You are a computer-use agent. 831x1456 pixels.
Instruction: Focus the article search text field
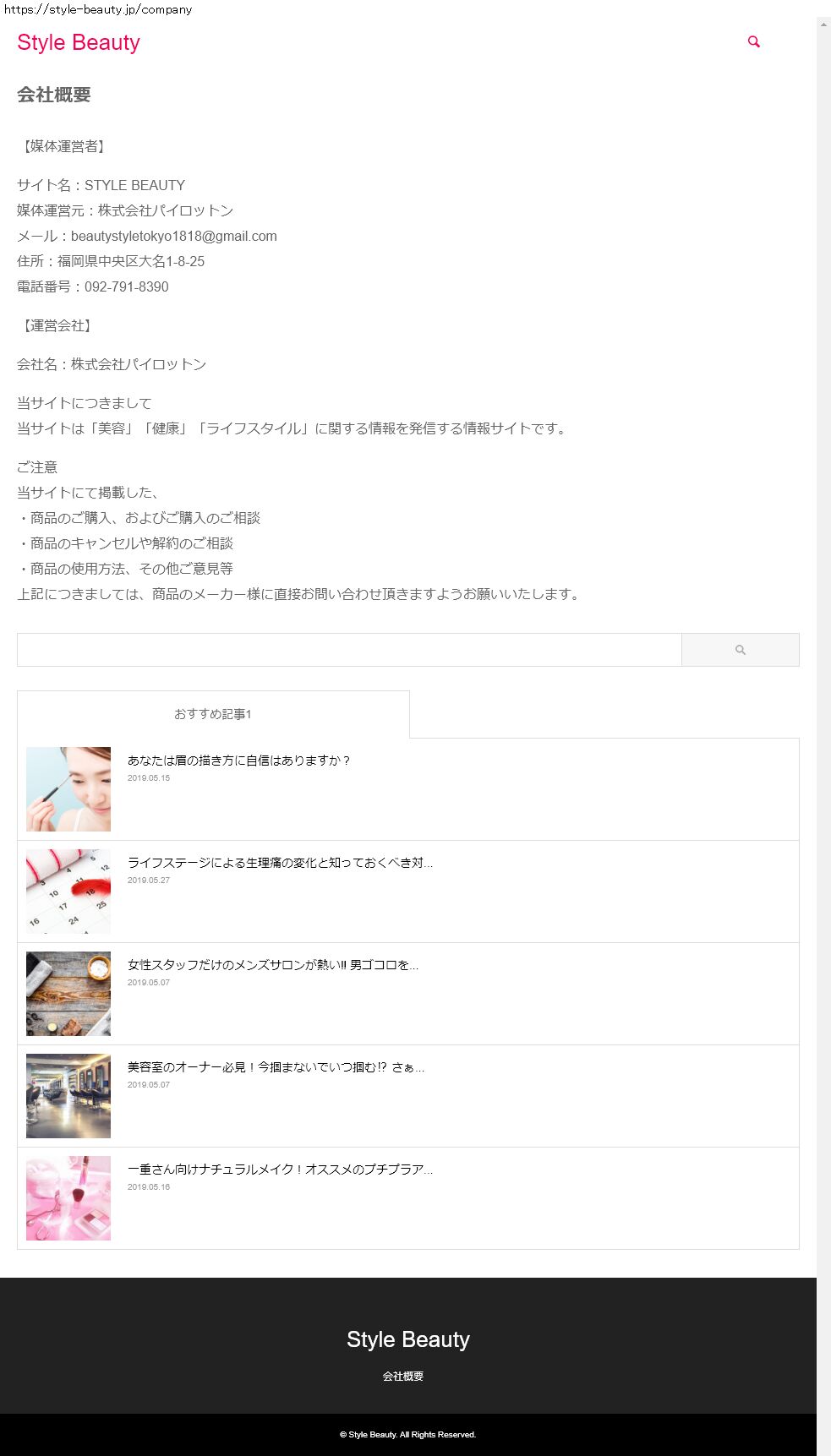click(349, 650)
